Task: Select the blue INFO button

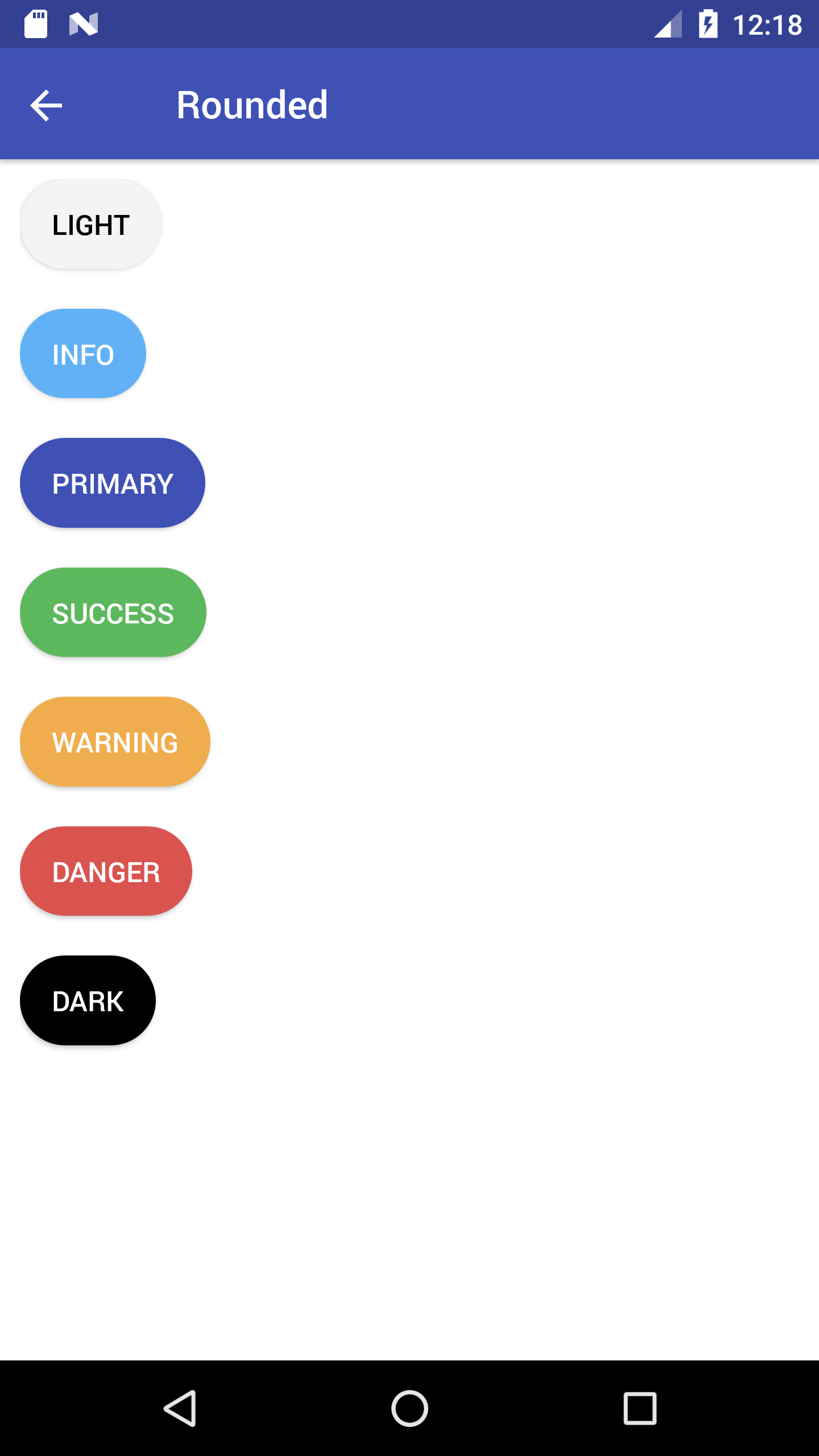Action: tap(83, 354)
